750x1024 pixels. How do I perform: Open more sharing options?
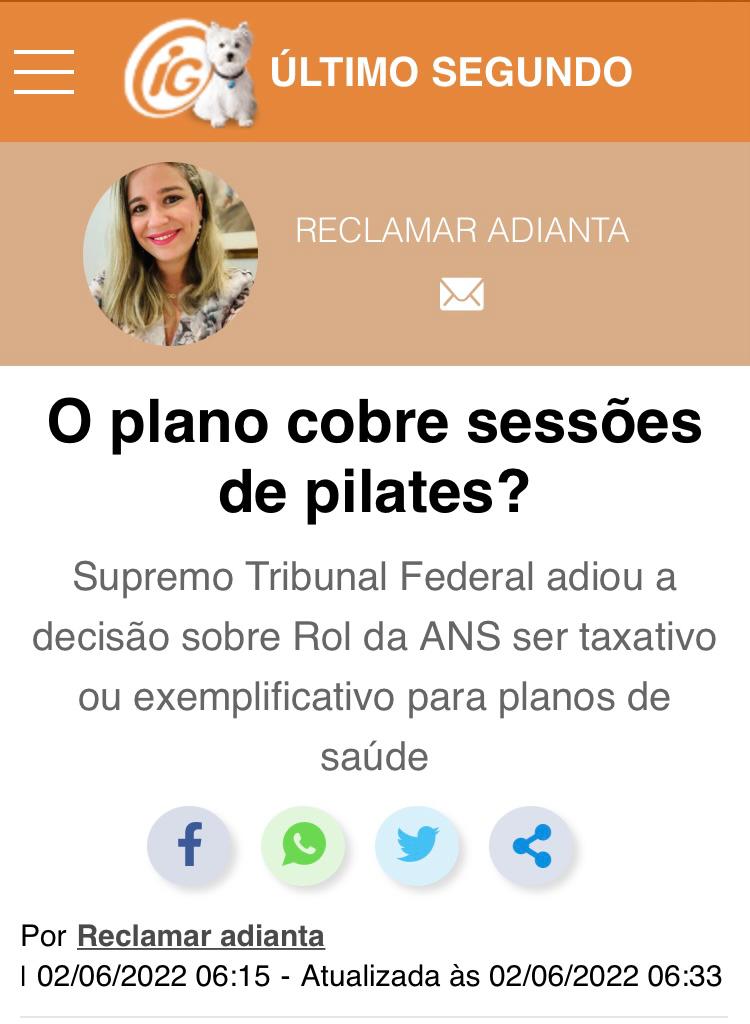click(x=531, y=847)
